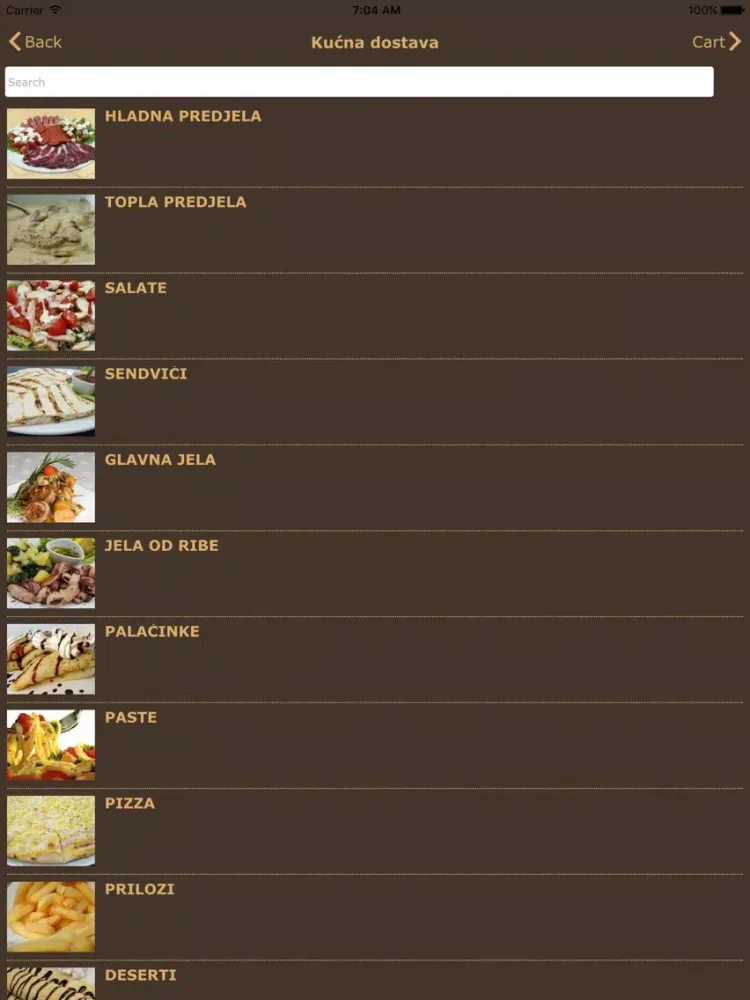Browse the PIZZA category
750x1000 pixels.
[130, 805]
